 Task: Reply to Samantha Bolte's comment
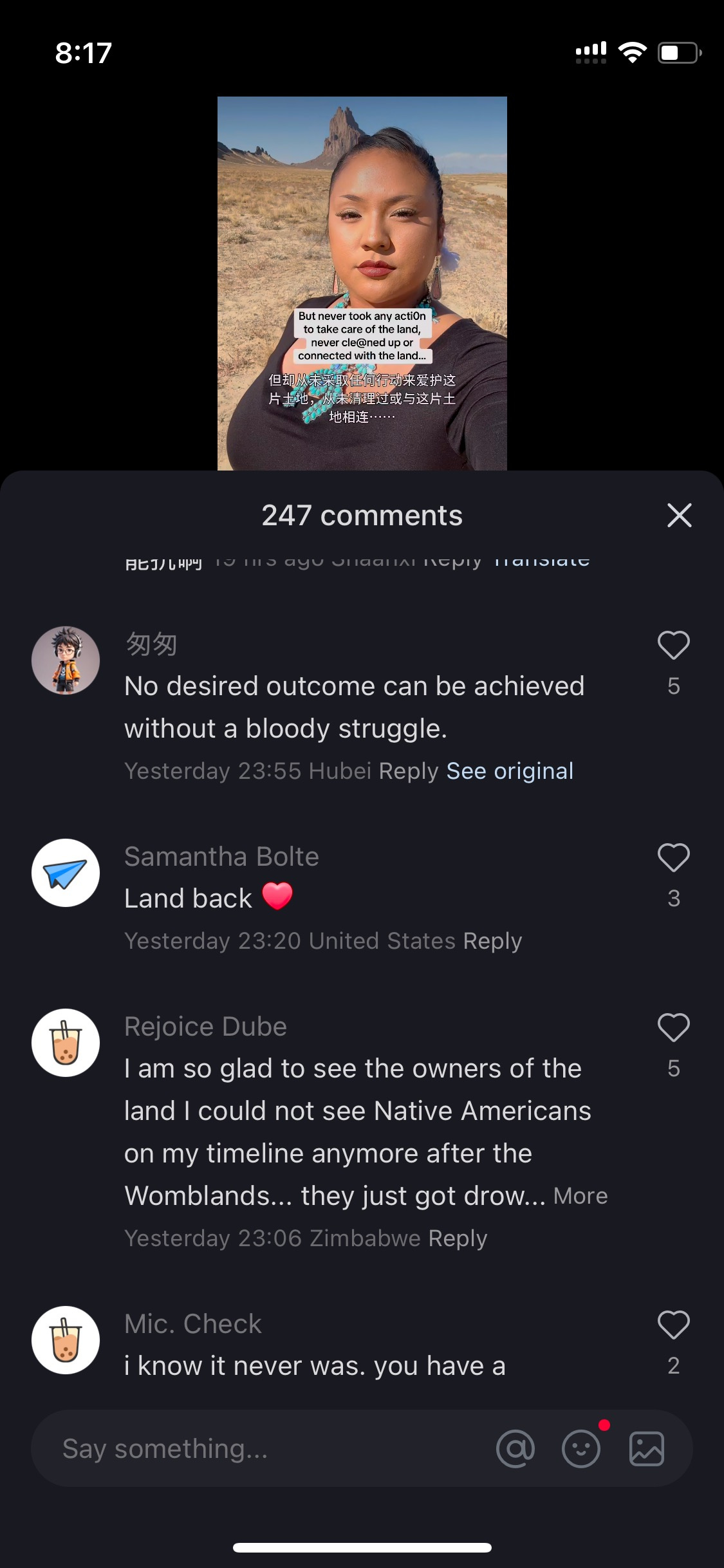pyautogui.click(x=492, y=941)
